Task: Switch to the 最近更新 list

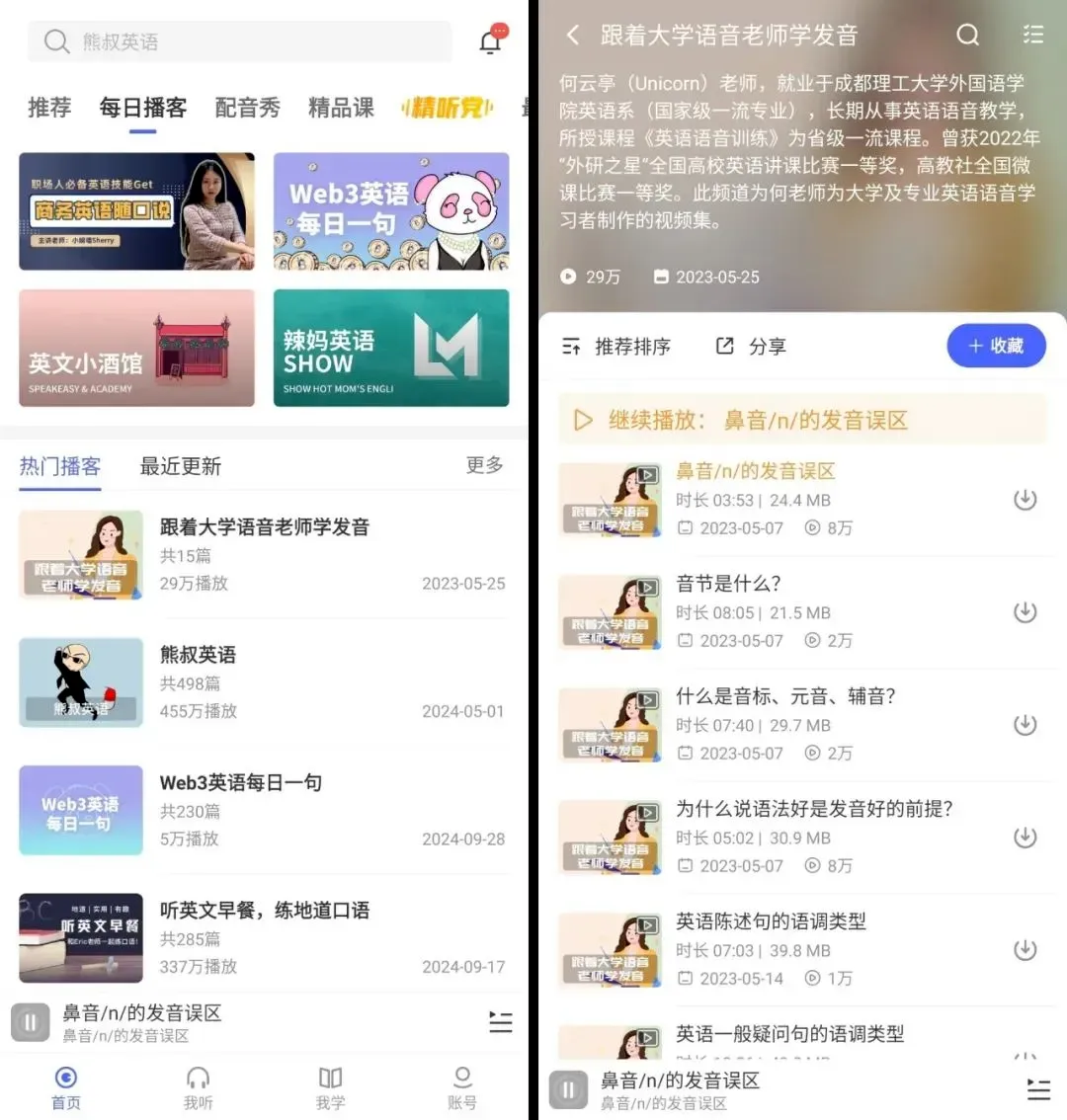Action: (x=180, y=466)
